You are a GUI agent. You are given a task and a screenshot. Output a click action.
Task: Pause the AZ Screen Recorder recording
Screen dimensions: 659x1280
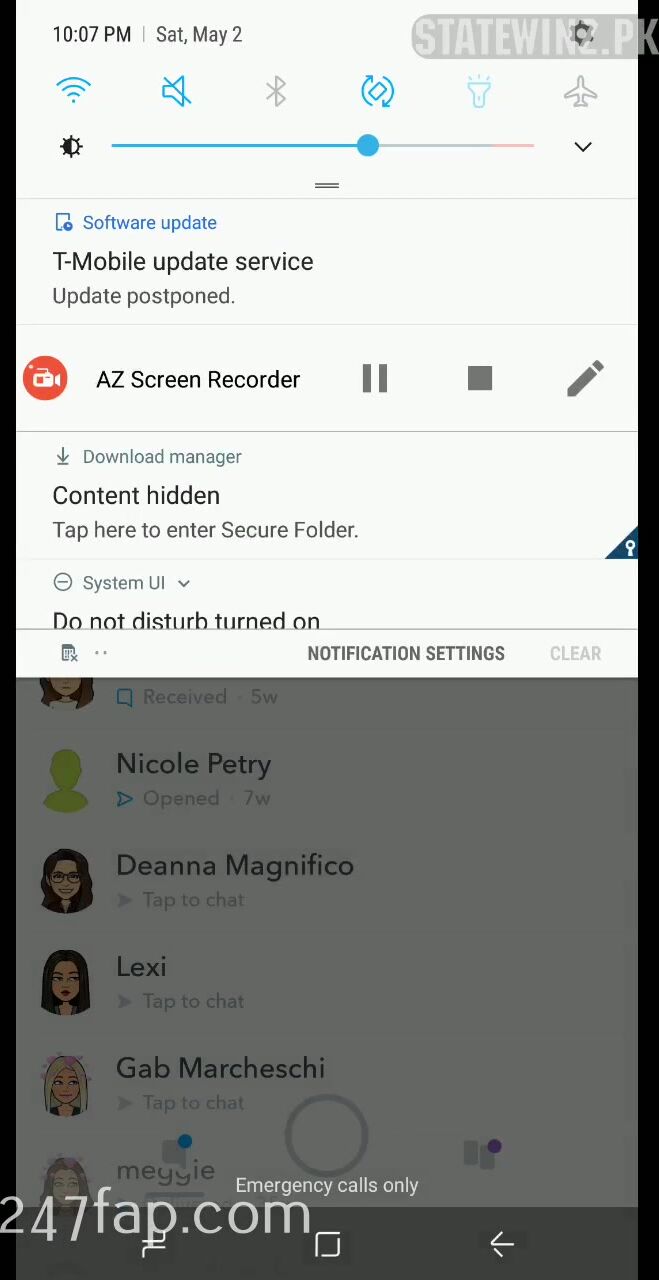375,378
